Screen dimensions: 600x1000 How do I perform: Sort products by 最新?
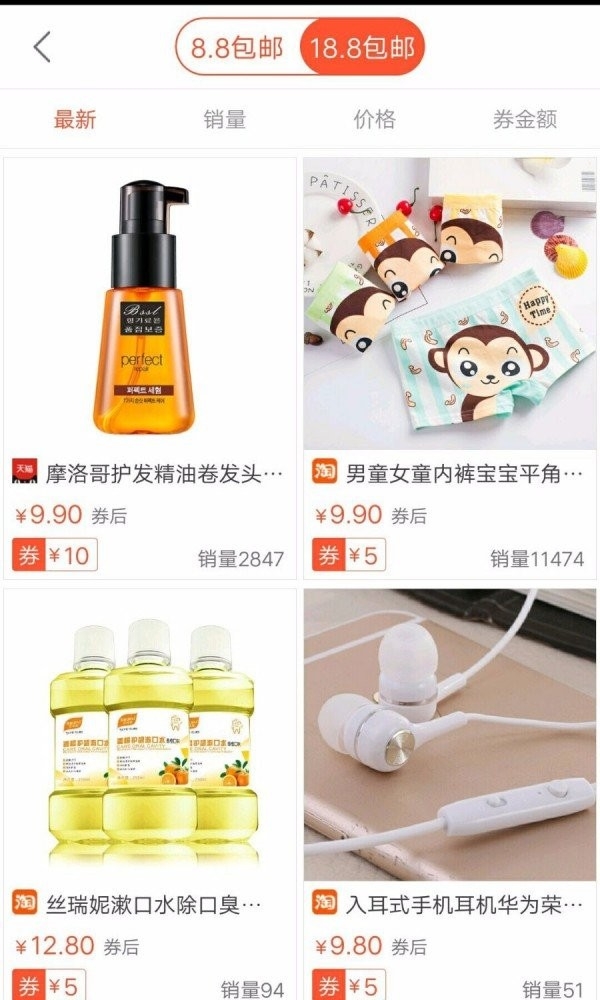pos(75,120)
